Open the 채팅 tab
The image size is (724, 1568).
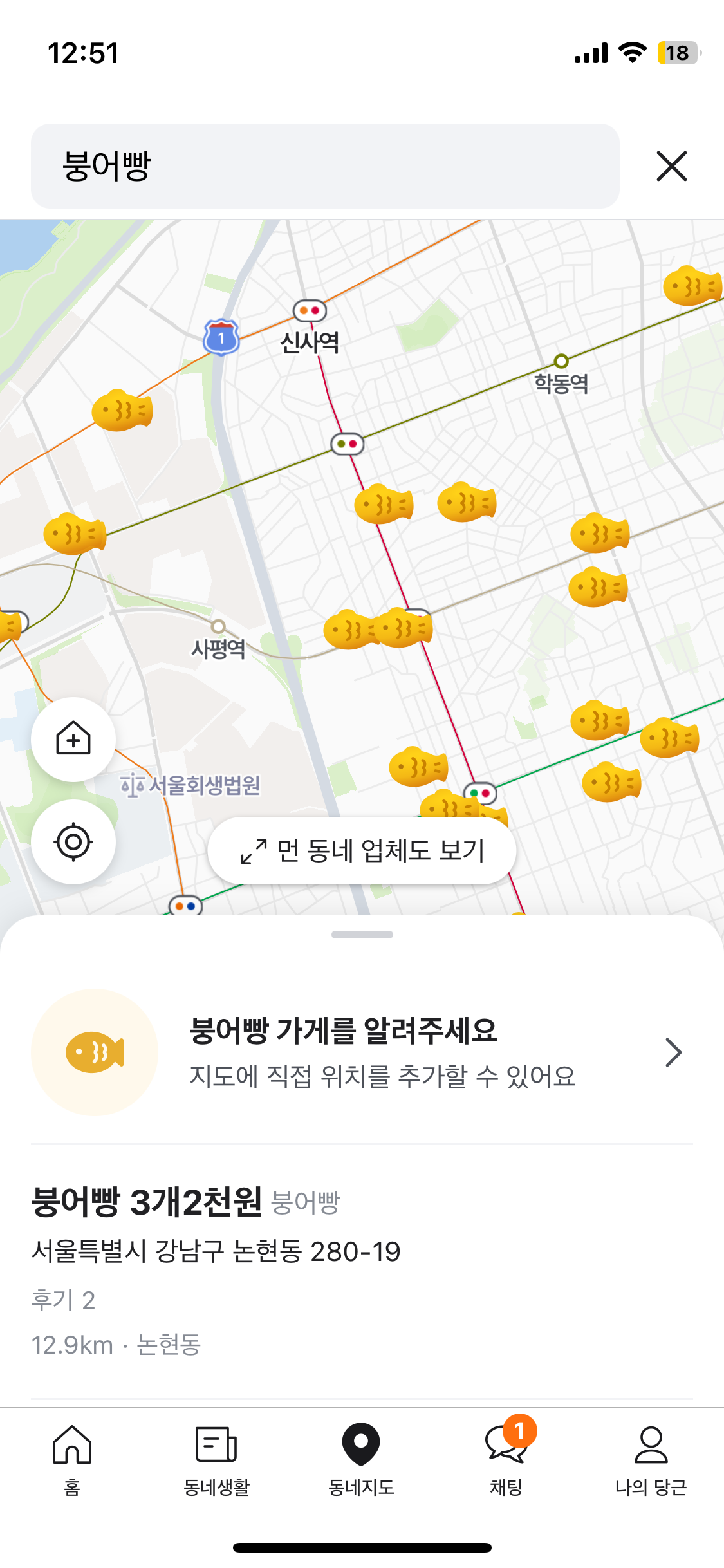[506, 1460]
